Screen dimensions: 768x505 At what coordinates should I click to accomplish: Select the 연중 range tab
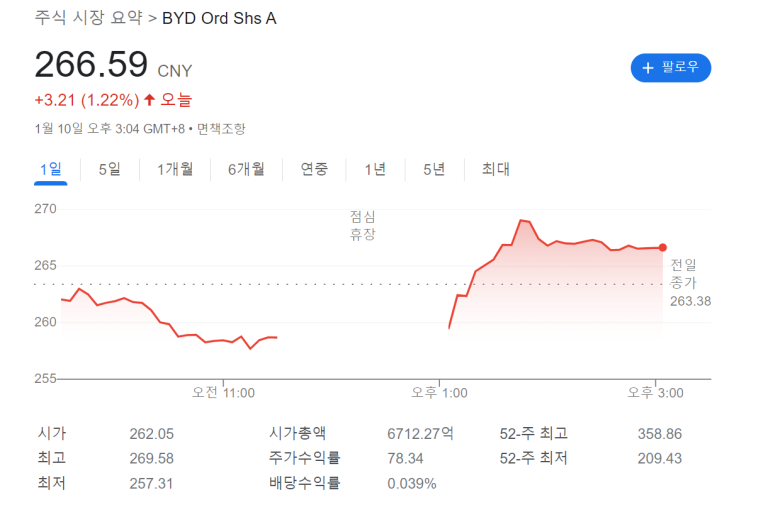[x=314, y=169]
